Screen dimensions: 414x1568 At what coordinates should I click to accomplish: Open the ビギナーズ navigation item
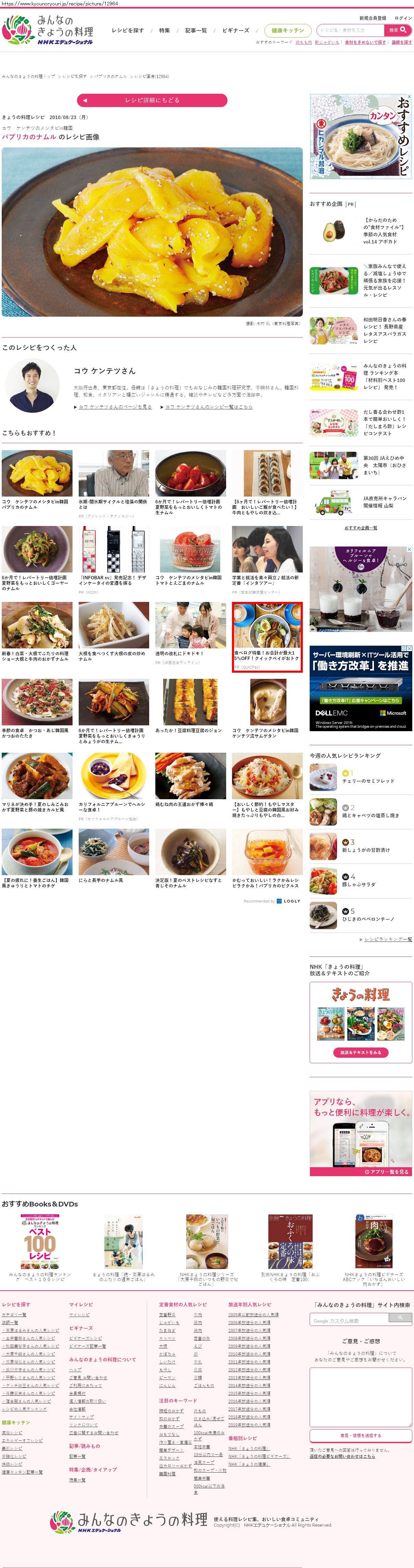(236, 30)
